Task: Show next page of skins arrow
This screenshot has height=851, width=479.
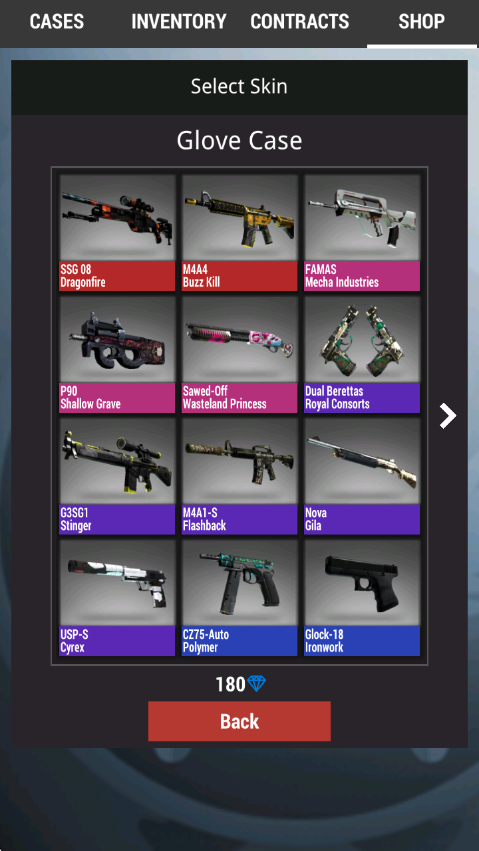Action: click(x=448, y=416)
